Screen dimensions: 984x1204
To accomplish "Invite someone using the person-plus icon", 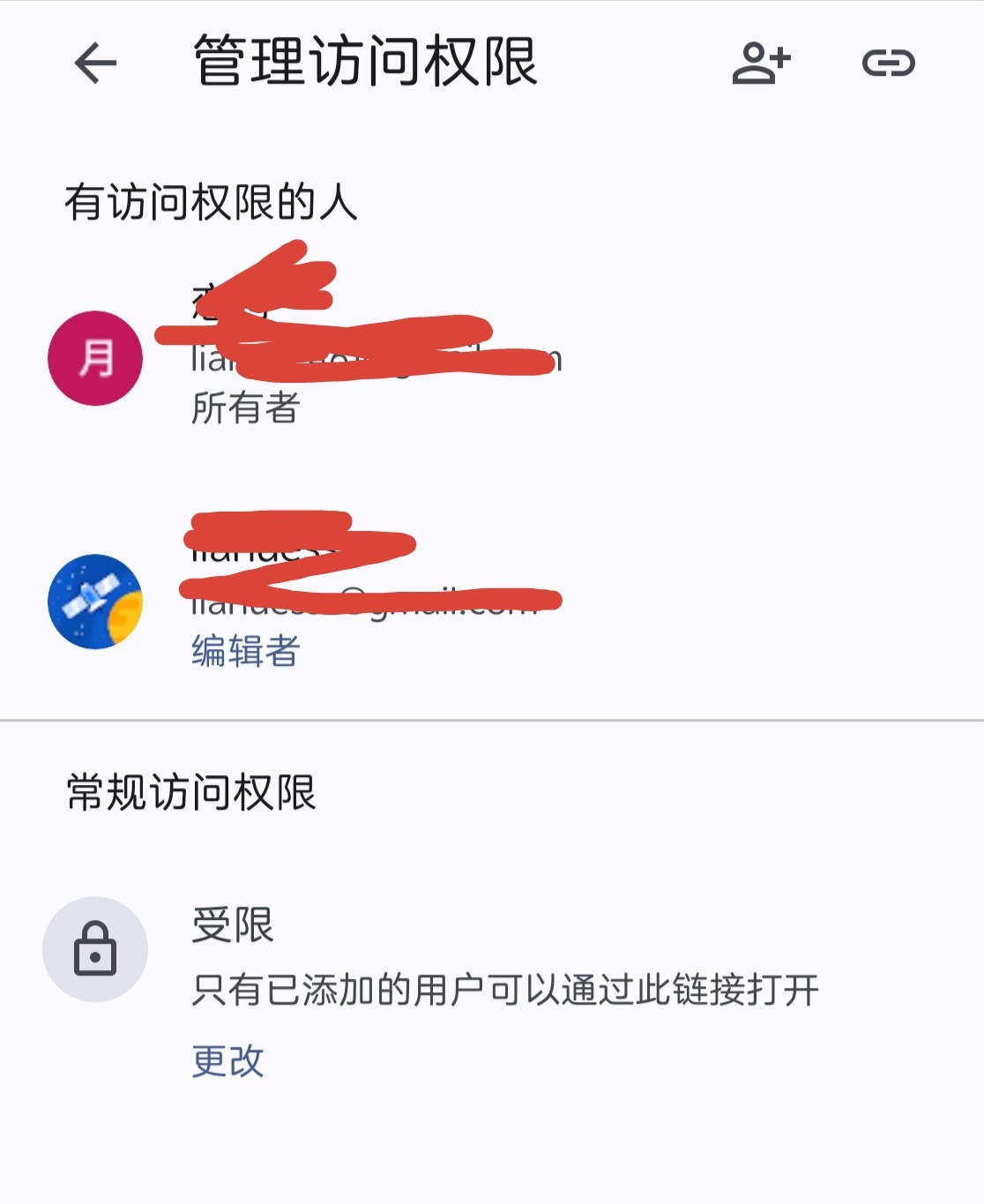I will click(760, 63).
